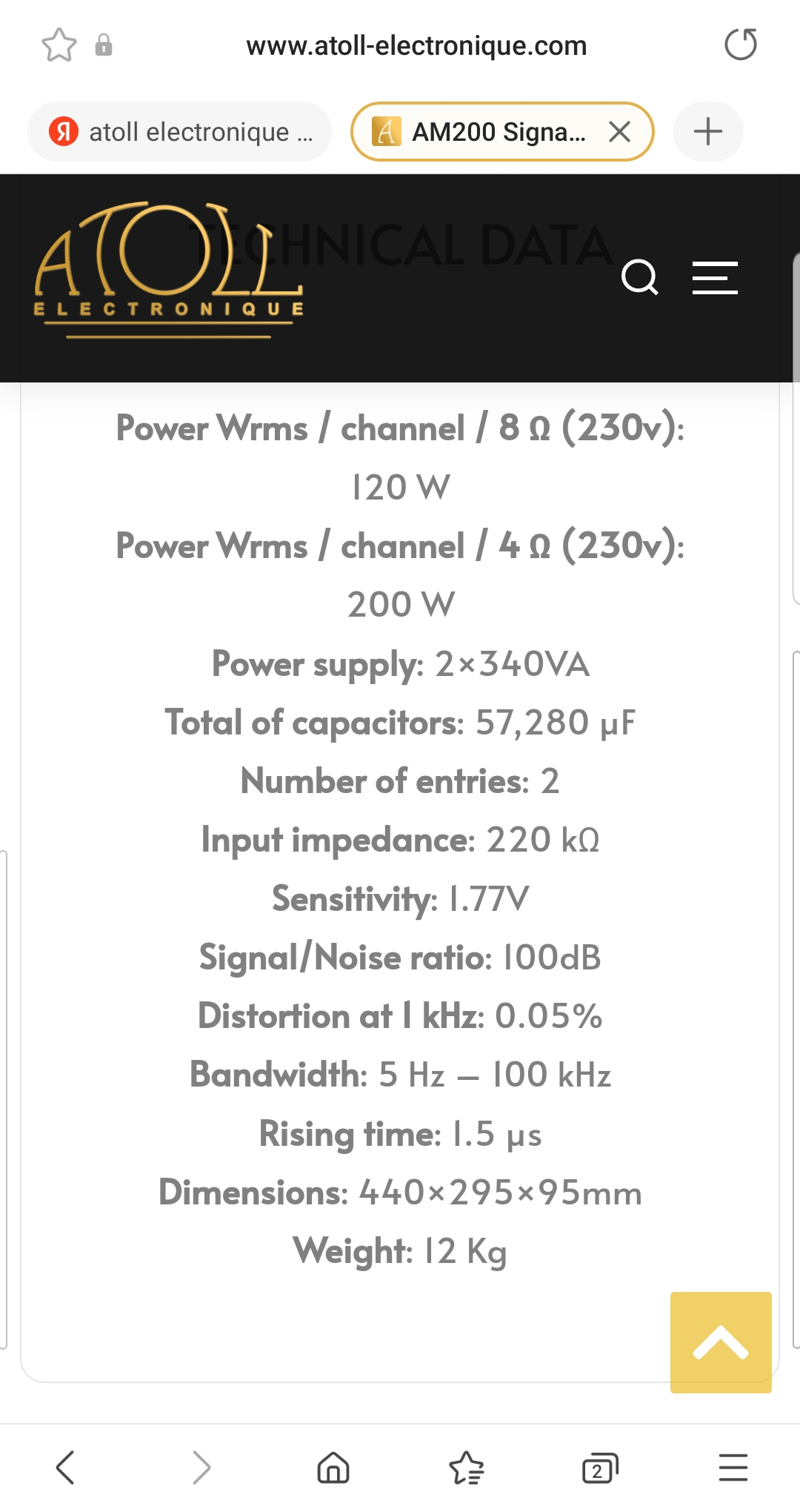Open the bookmarks list
The width and height of the screenshot is (800, 1512).
click(467, 1468)
